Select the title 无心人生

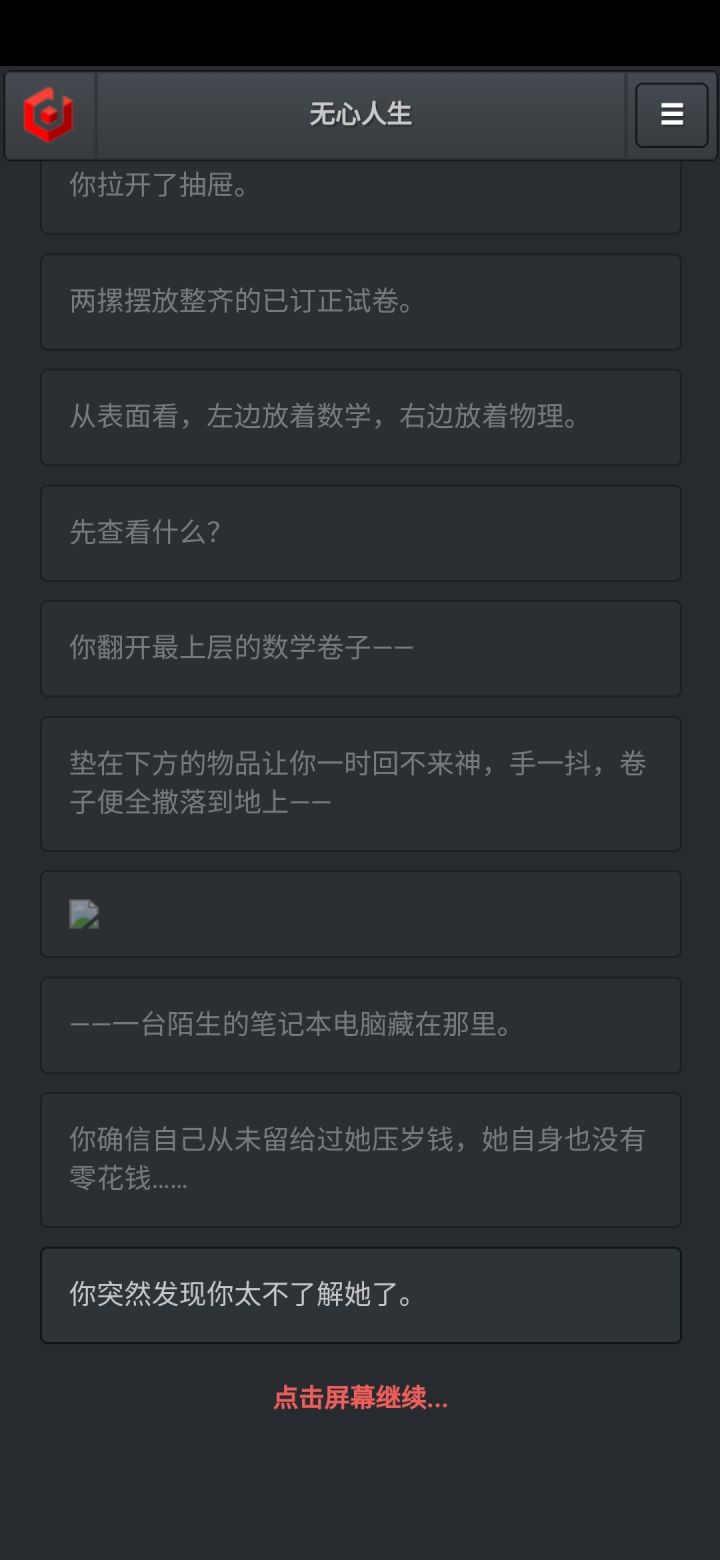[360, 114]
